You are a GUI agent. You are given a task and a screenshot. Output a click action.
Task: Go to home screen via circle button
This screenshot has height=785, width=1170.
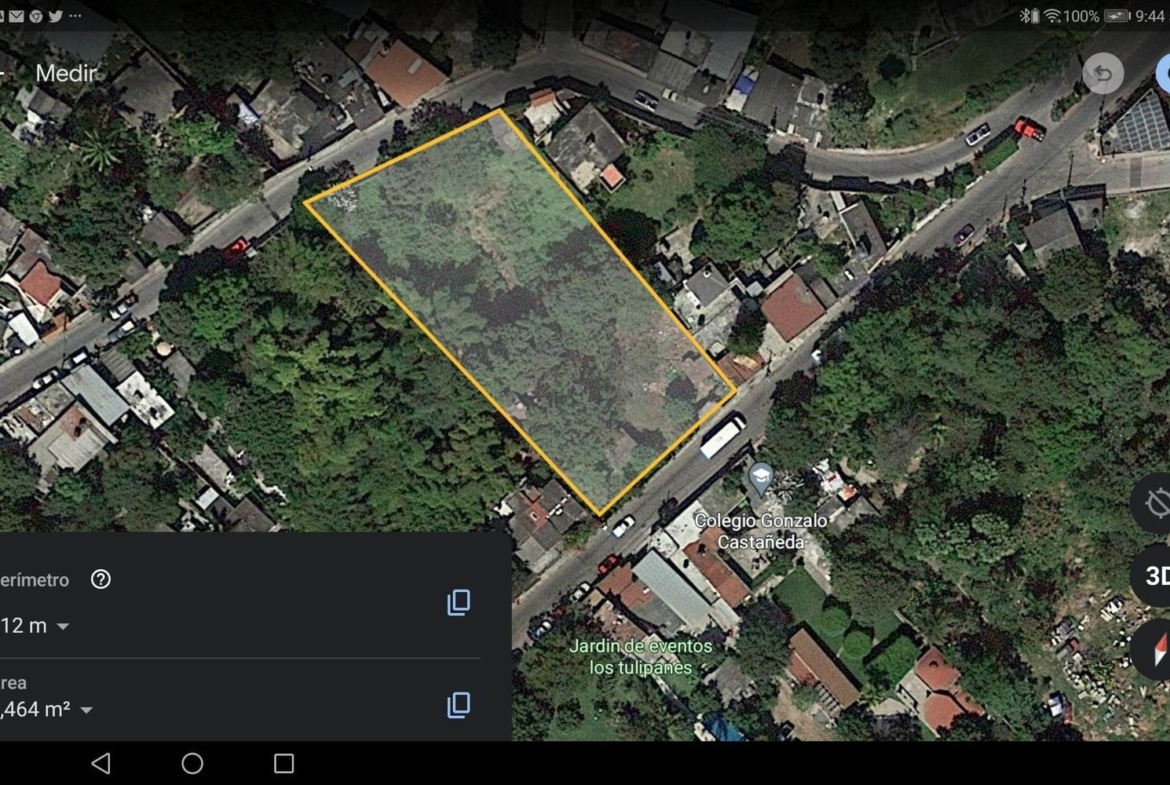tap(192, 763)
